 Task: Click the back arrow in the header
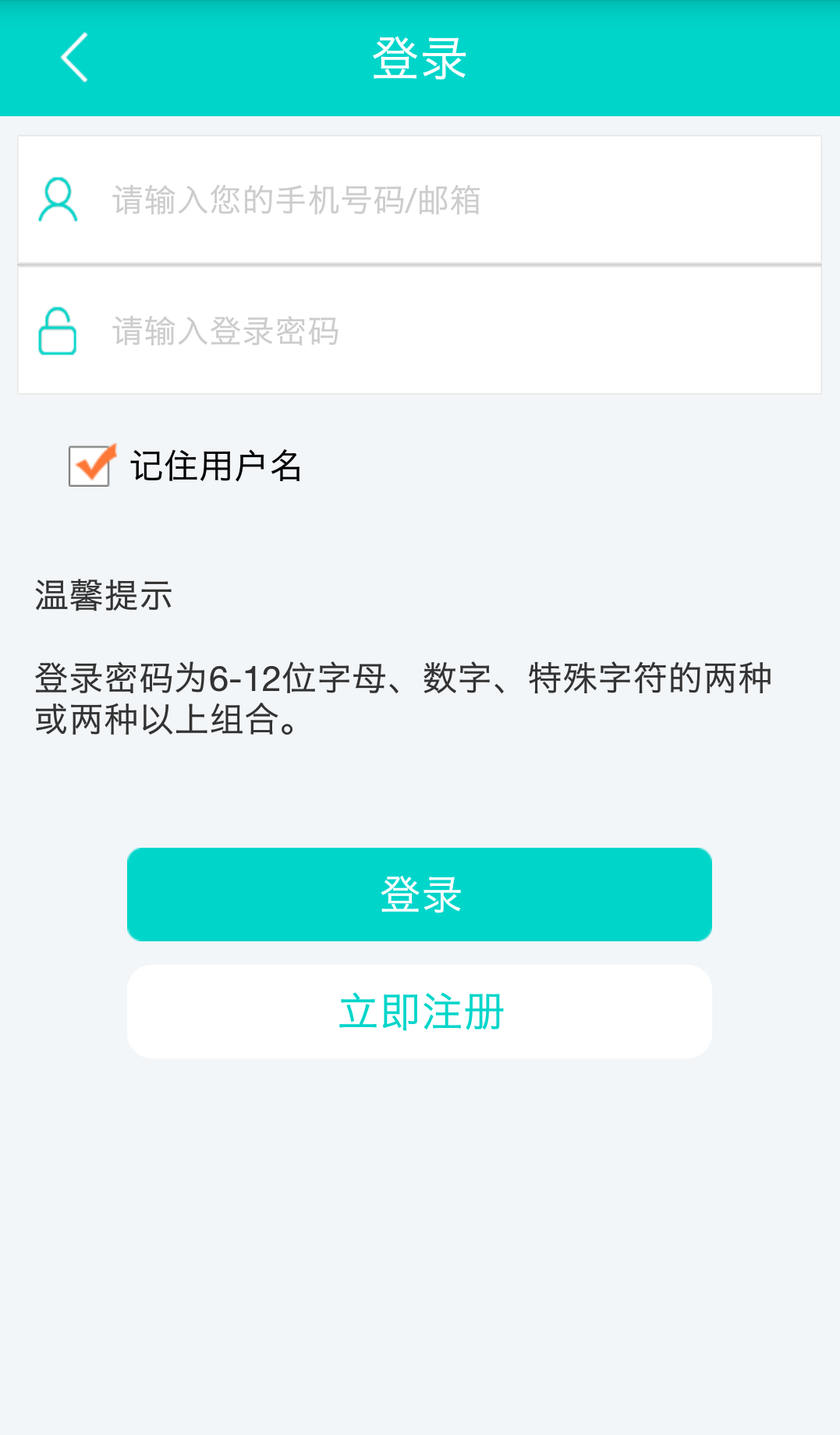pos(72,58)
